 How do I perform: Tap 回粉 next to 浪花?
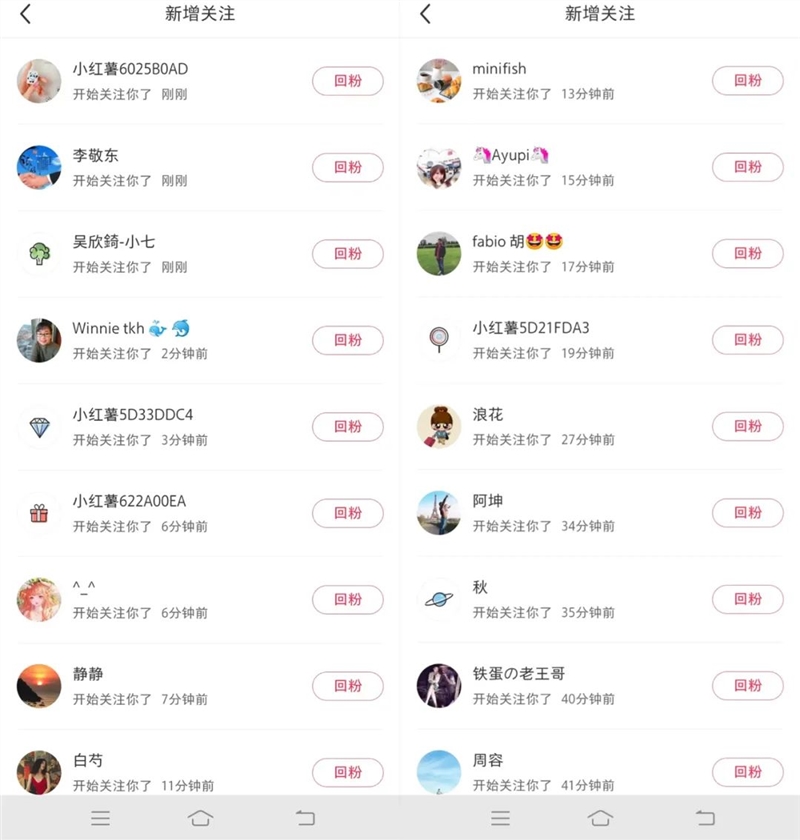click(747, 426)
